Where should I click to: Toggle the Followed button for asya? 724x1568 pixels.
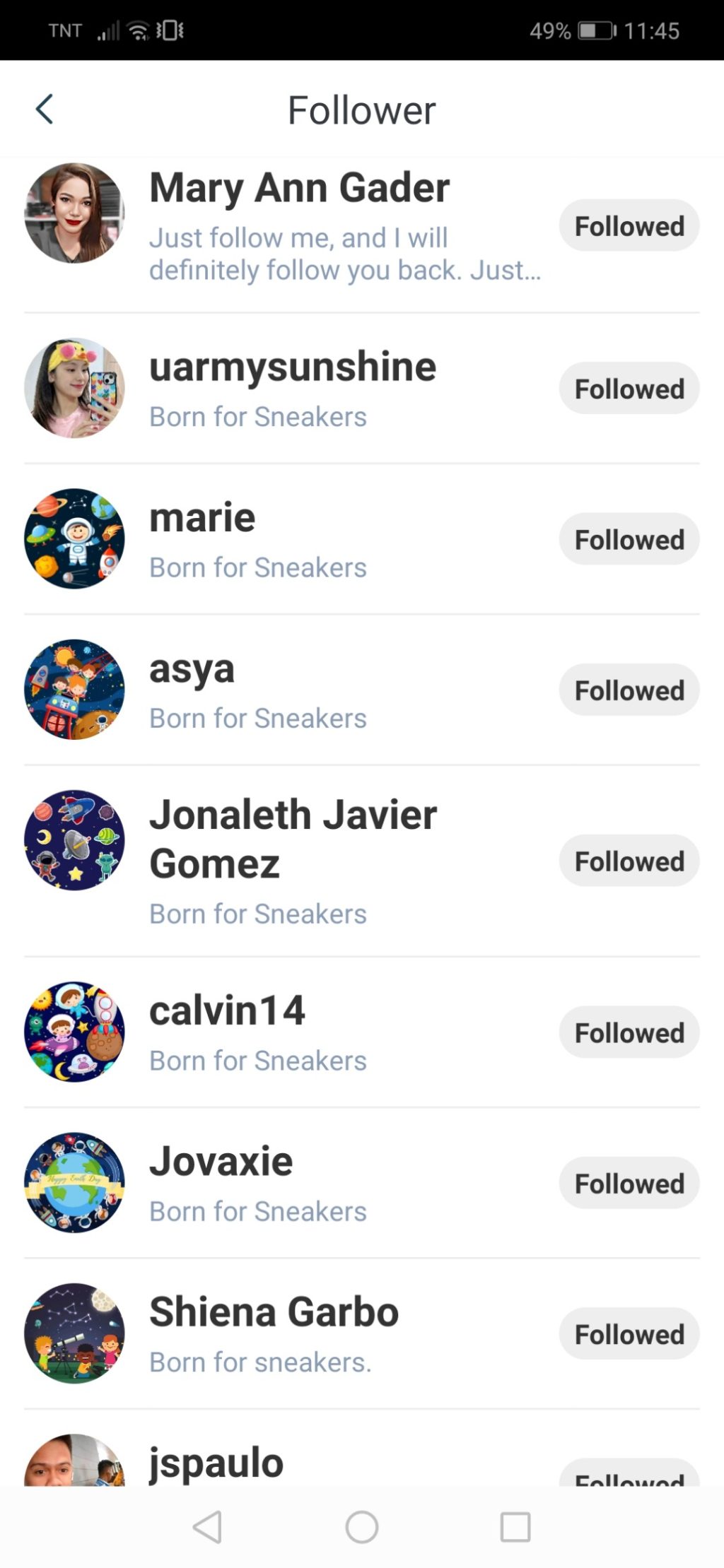pyautogui.click(x=629, y=690)
